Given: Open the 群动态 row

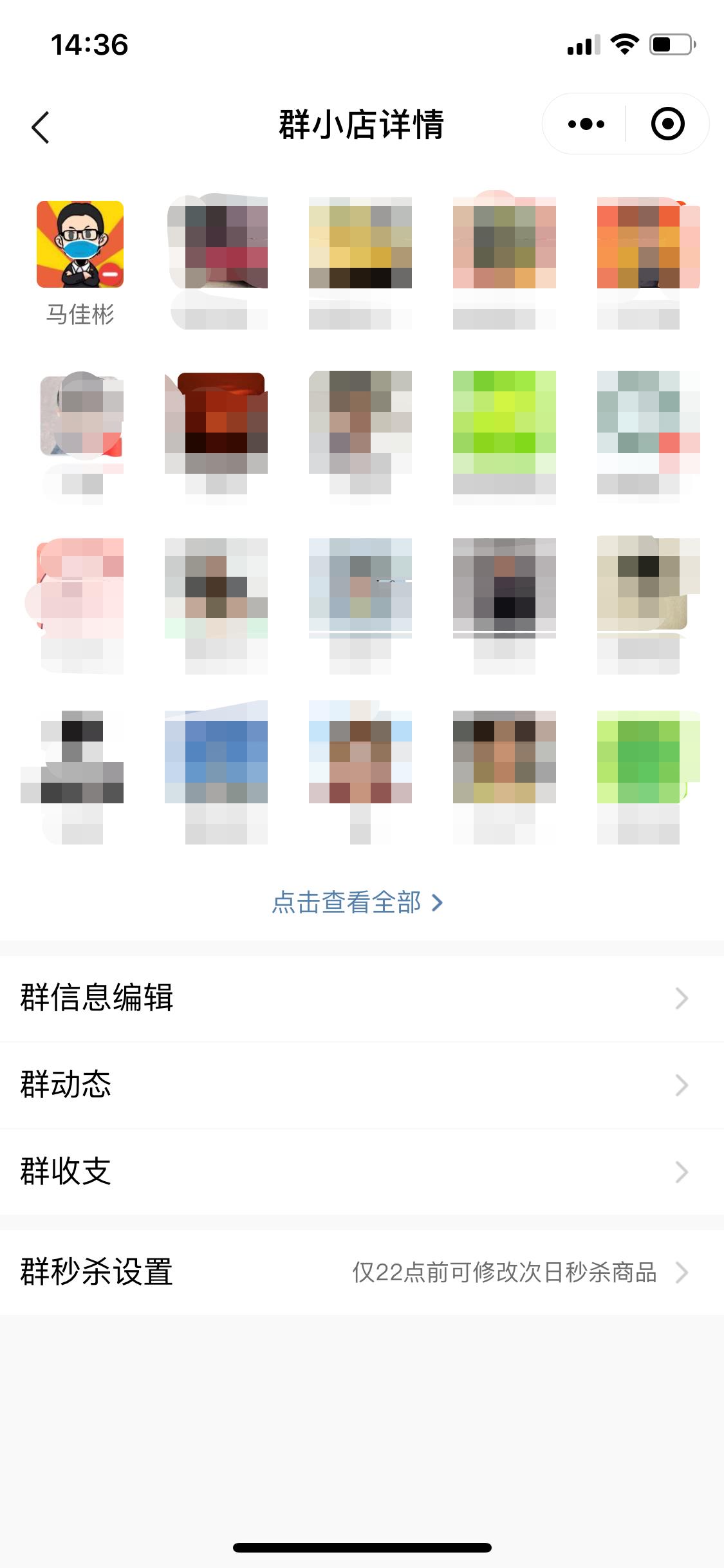Looking at the screenshot, I should click(x=362, y=1085).
